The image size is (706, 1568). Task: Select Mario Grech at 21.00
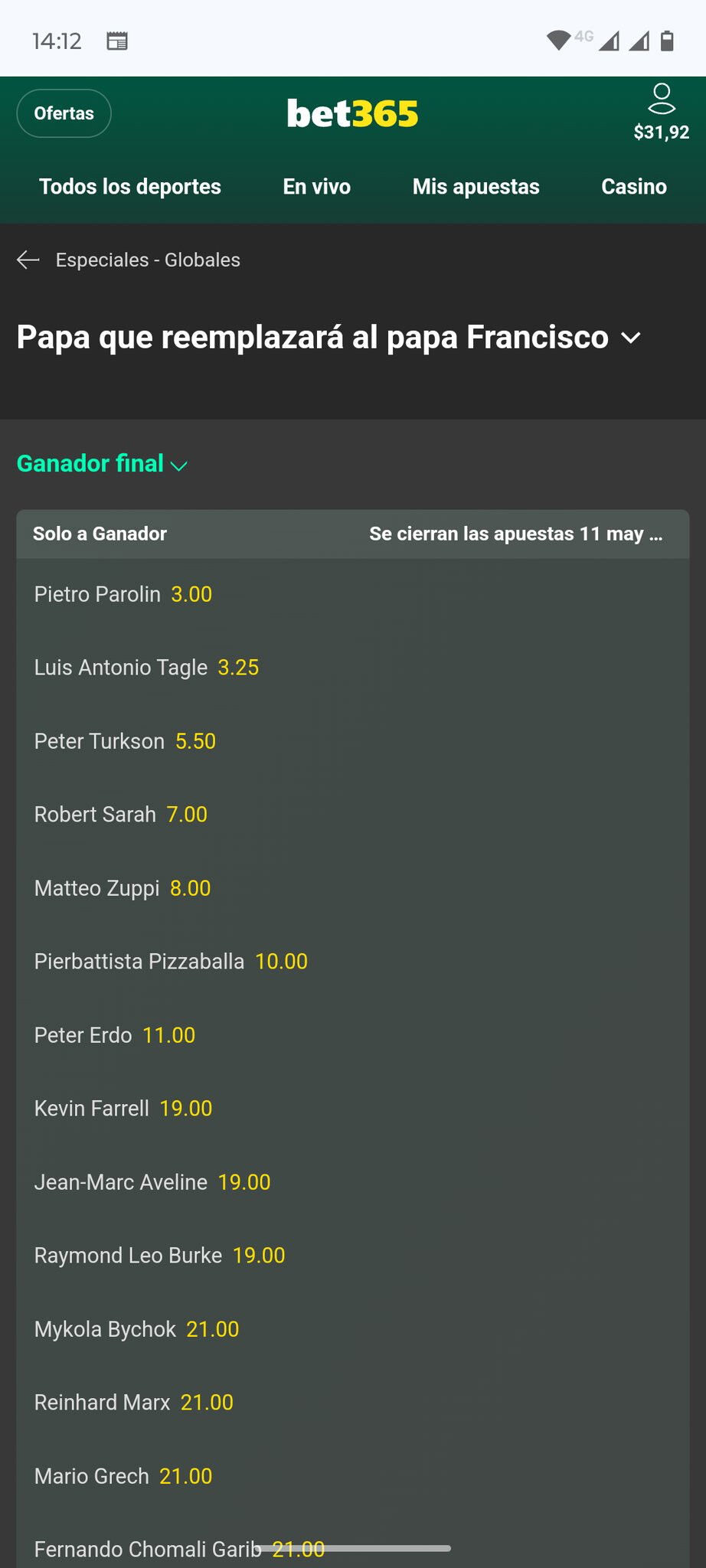pyautogui.click(x=353, y=1476)
